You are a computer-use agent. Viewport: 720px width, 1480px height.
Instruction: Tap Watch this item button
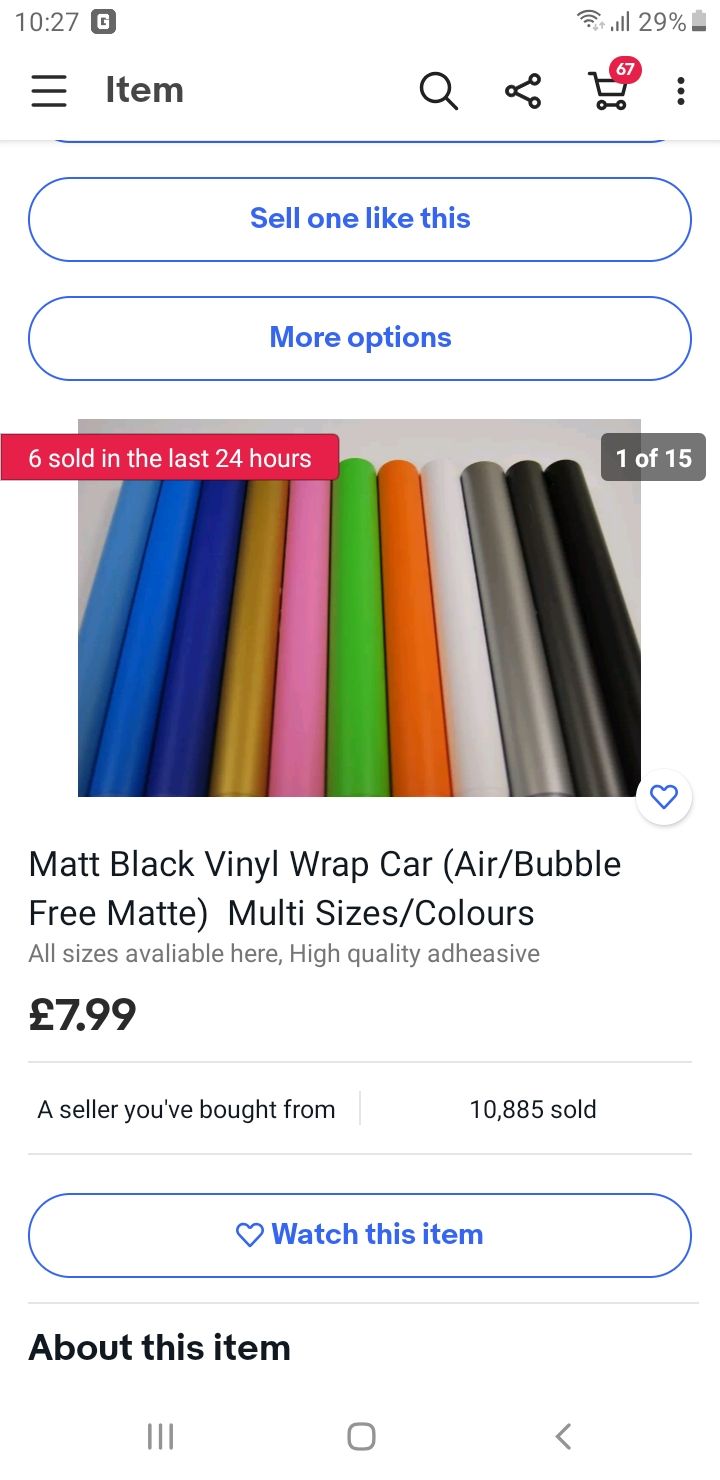click(360, 1235)
